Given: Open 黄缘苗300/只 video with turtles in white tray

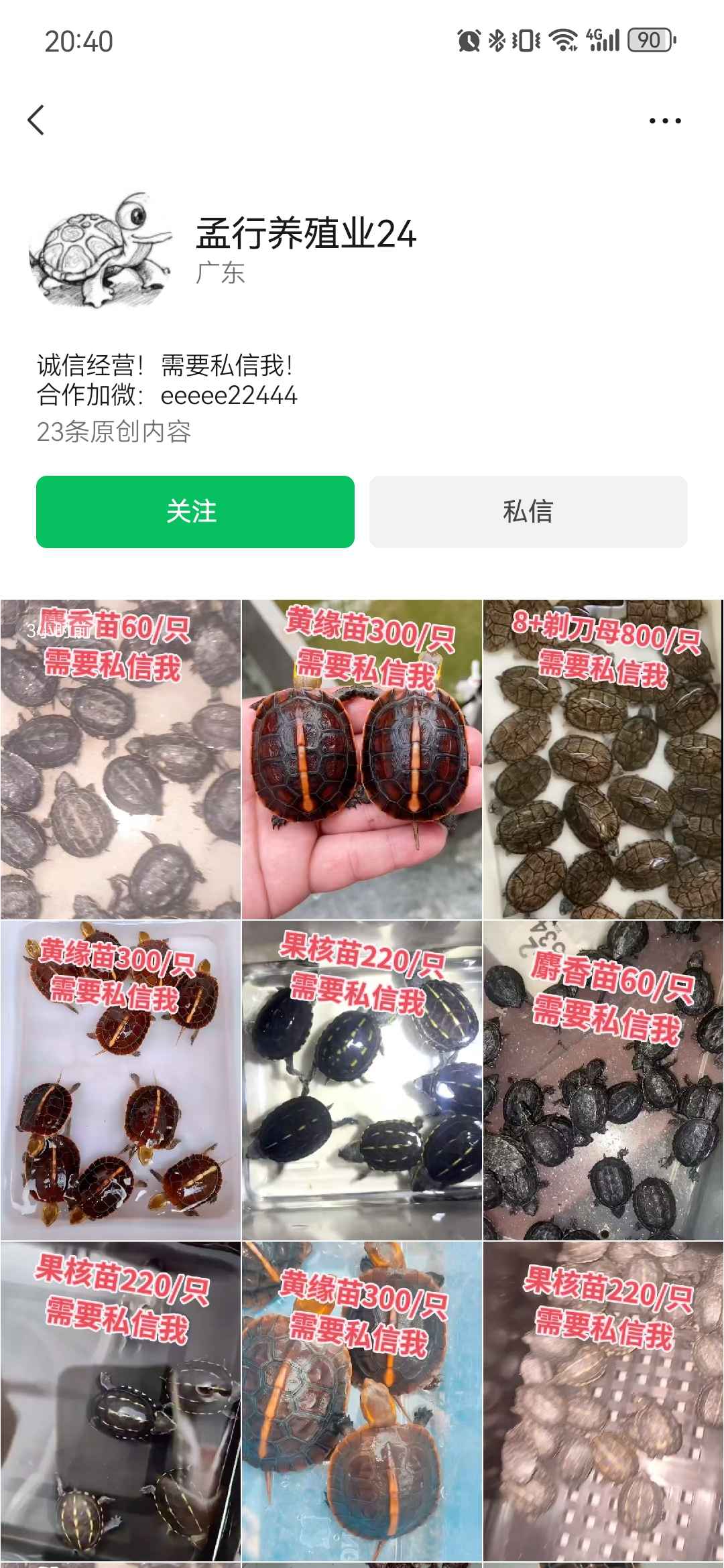Looking at the screenshot, I should coord(120,1080).
